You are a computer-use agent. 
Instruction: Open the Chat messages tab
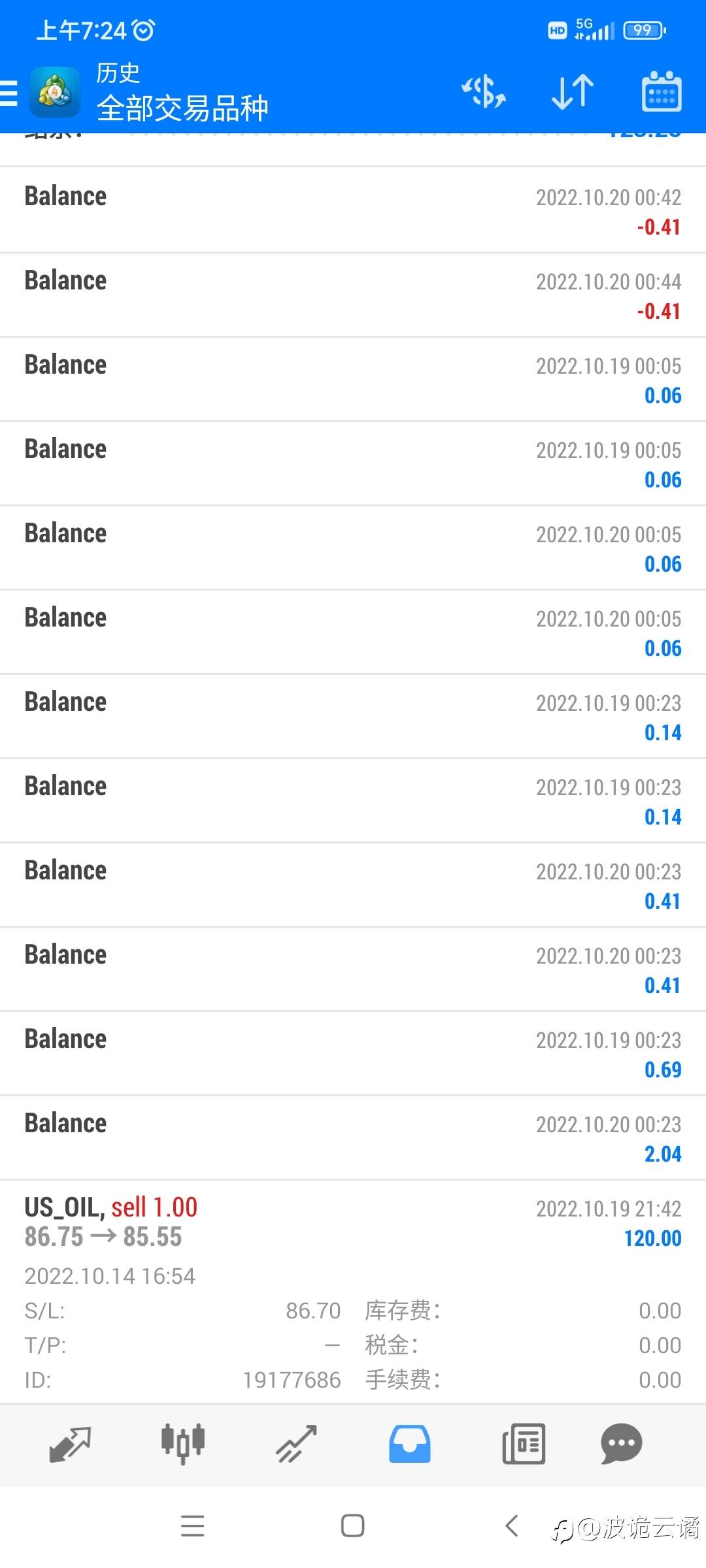621,1444
